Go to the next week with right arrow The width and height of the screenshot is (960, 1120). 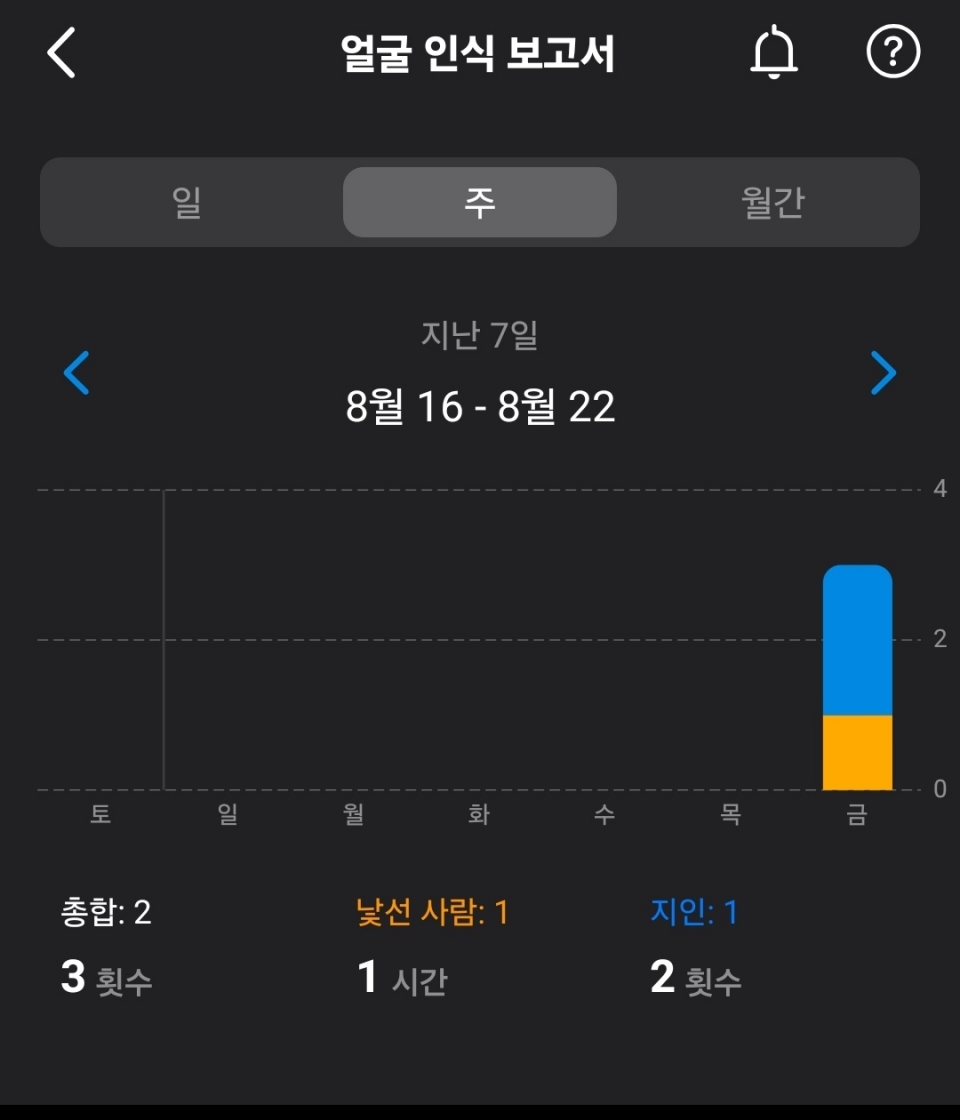(x=883, y=373)
